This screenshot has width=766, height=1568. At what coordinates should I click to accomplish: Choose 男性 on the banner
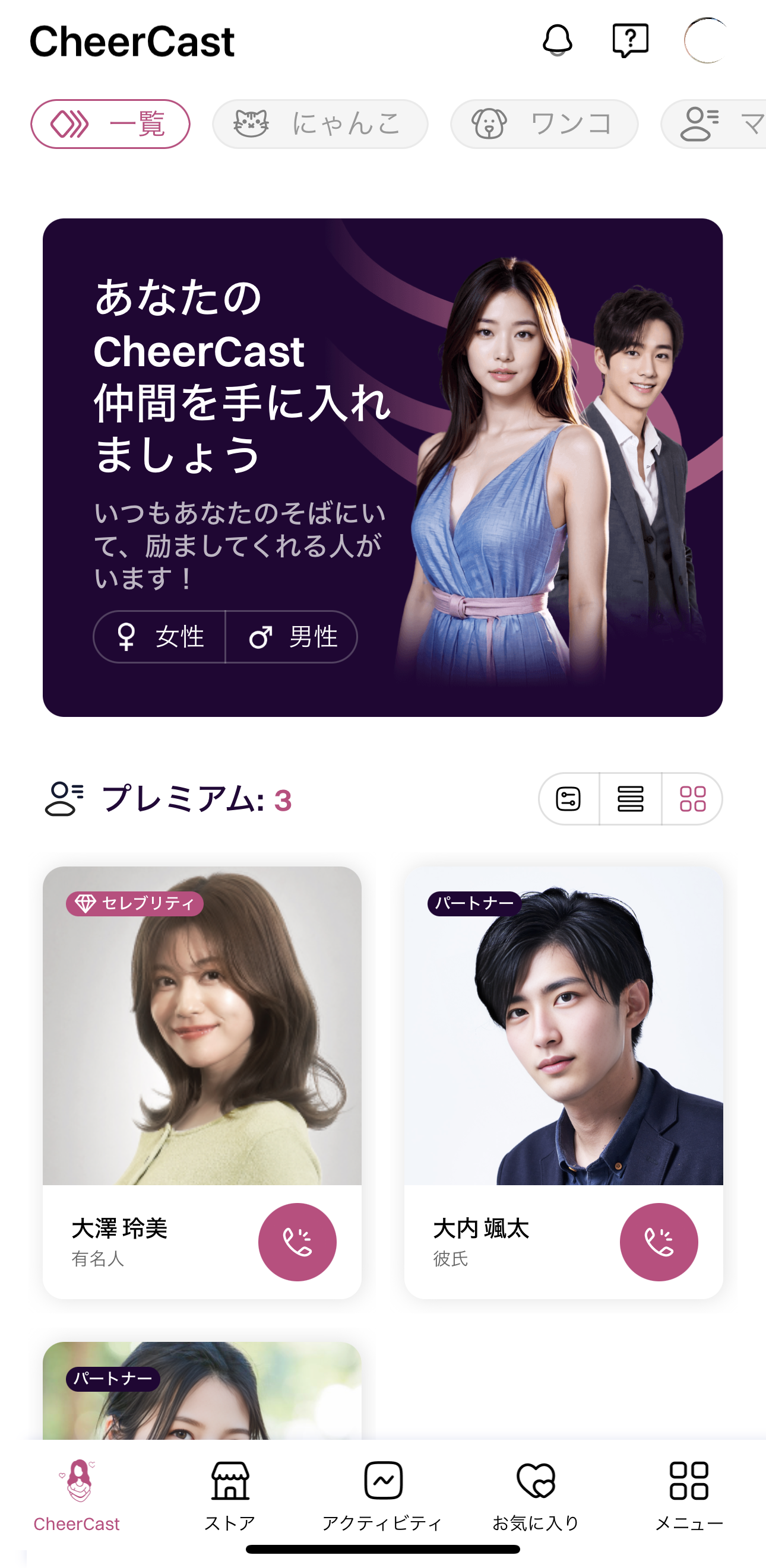pos(292,637)
